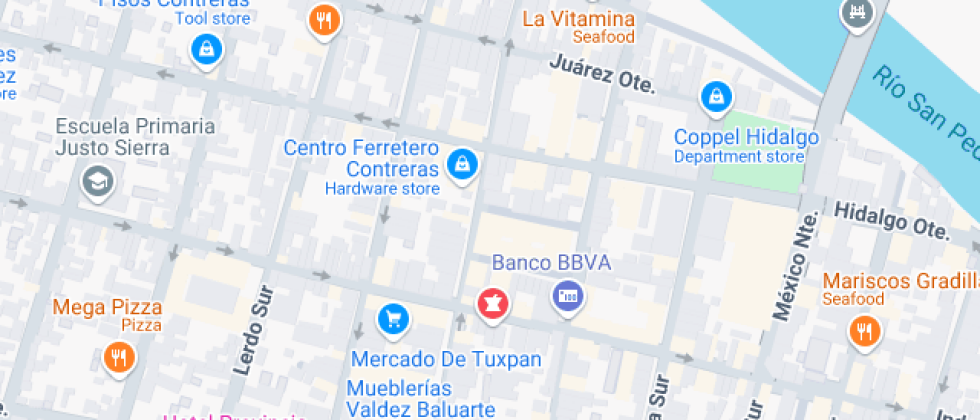Open the unlabeled orange restaurant pin at top
This screenshot has height=420, width=980.
(x=324, y=22)
